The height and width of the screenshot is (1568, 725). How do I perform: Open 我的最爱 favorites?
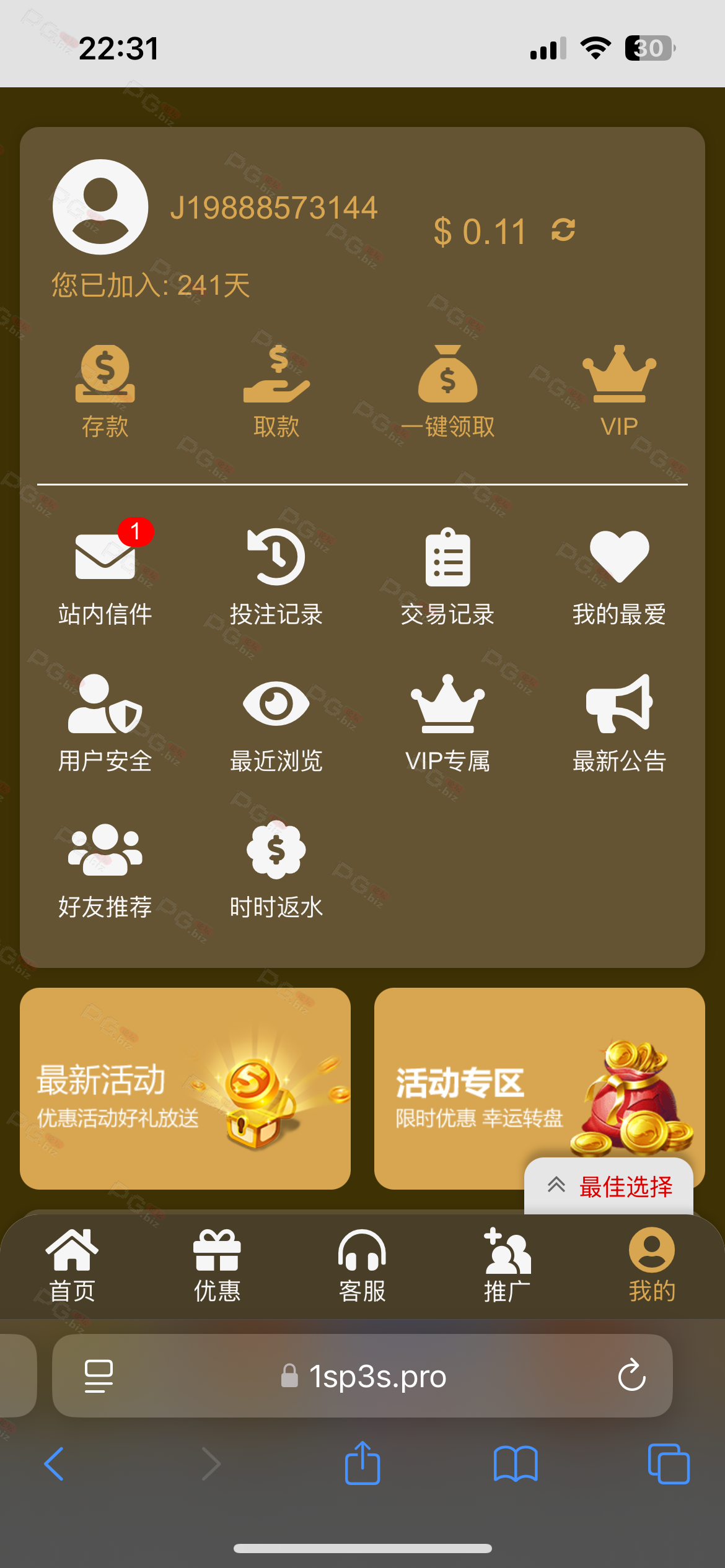pyautogui.click(x=618, y=574)
